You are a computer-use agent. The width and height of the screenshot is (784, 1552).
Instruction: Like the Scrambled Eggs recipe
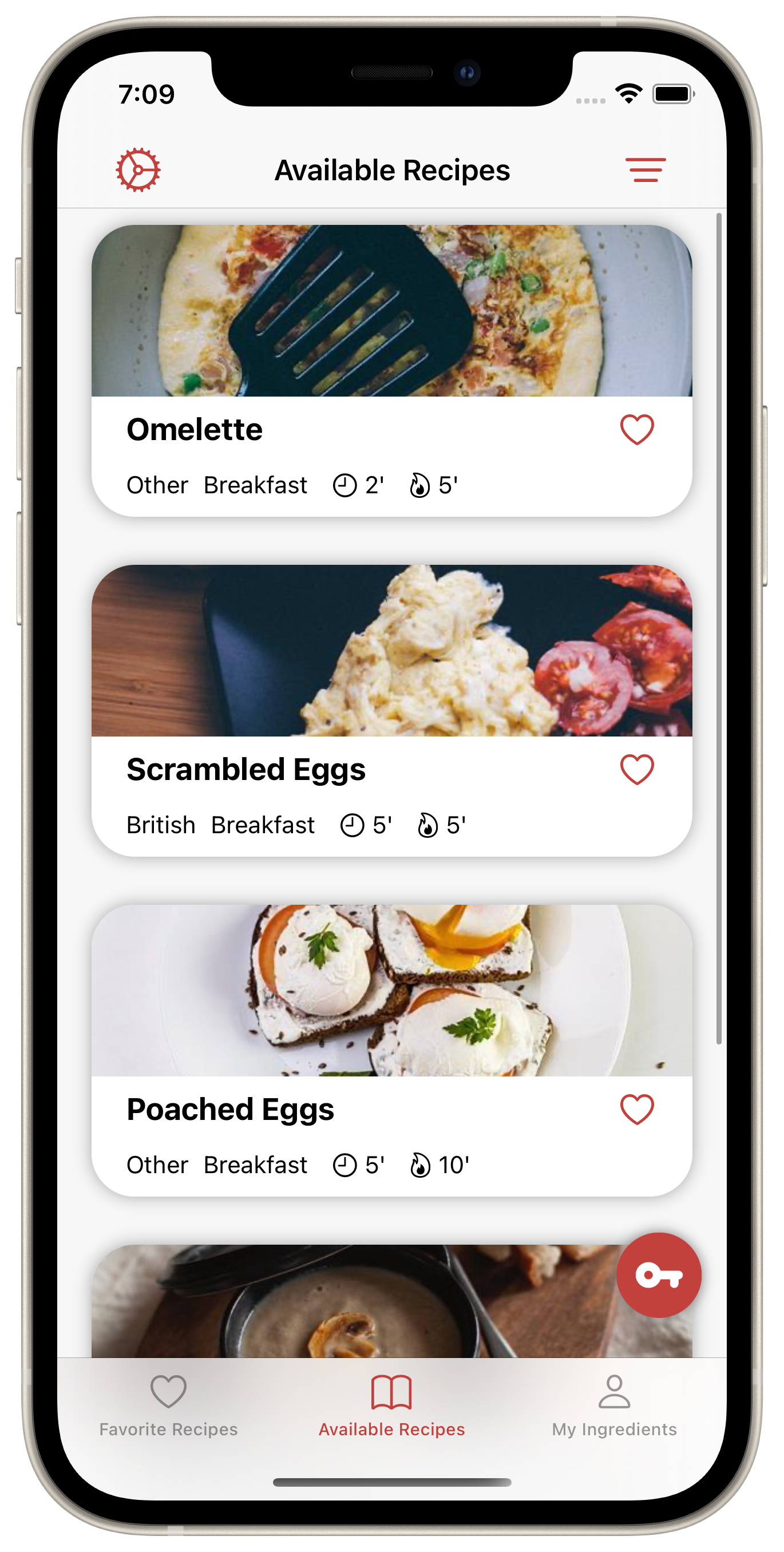point(636,769)
